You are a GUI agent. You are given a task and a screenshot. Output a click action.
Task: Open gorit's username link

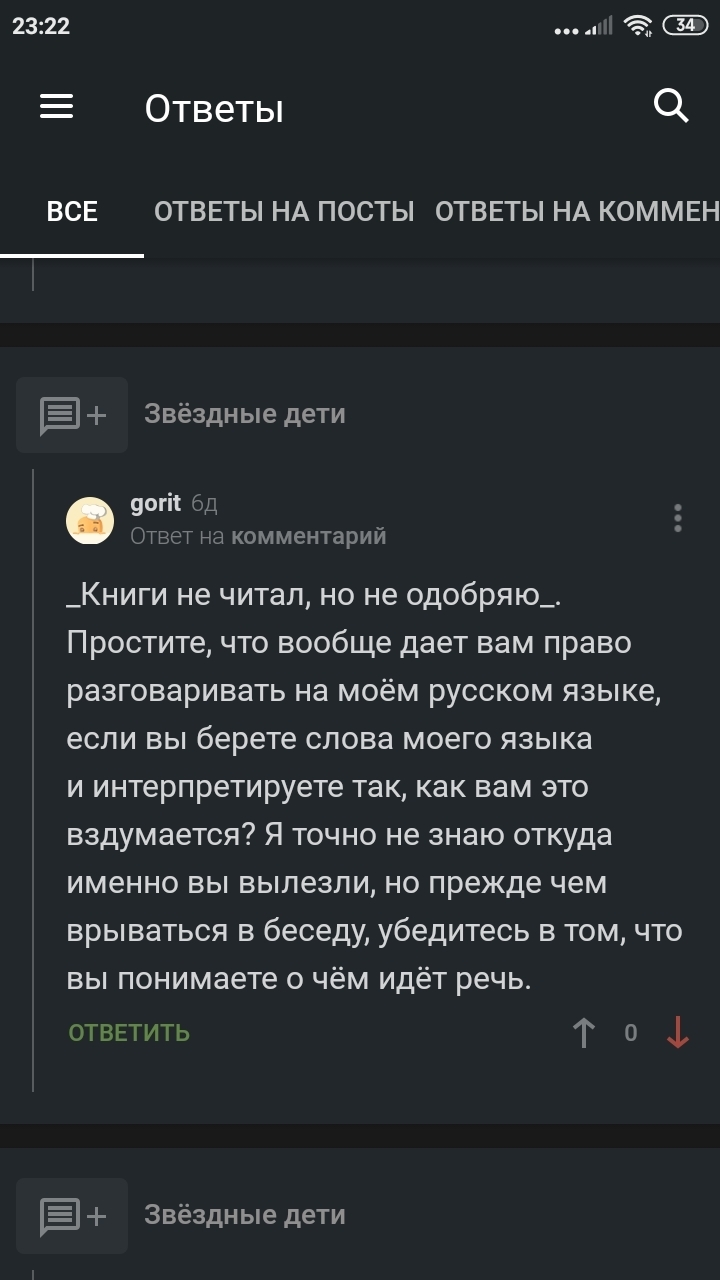tap(155, 504)
